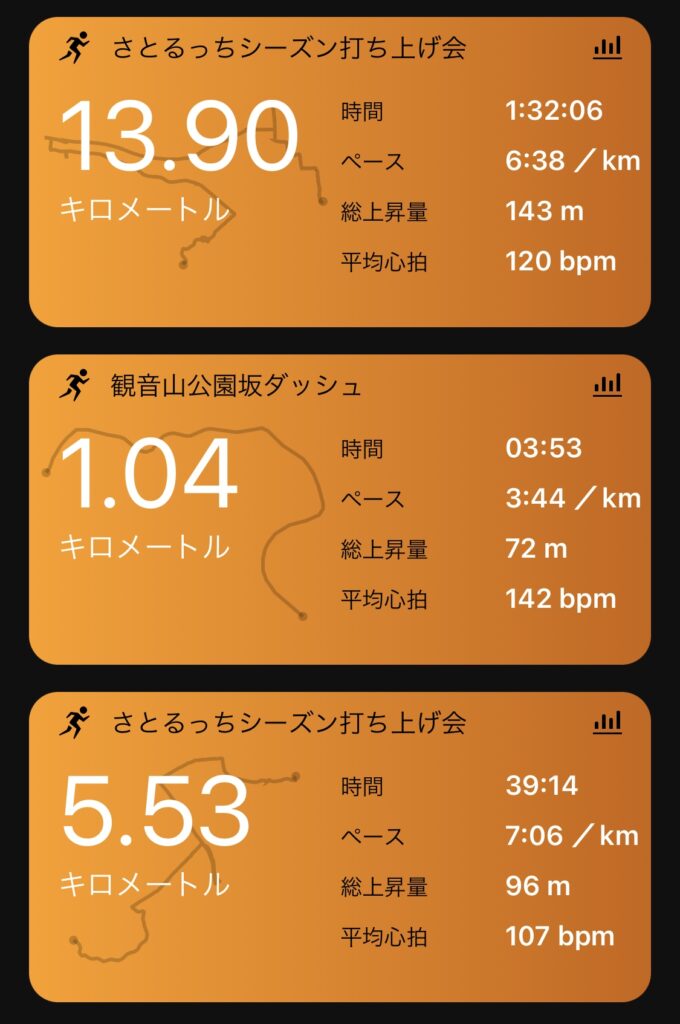The width and height of the screenshot is (680, 1024).
Task: View stats chart for the 13.90 km run
Action: pos(607,47)
